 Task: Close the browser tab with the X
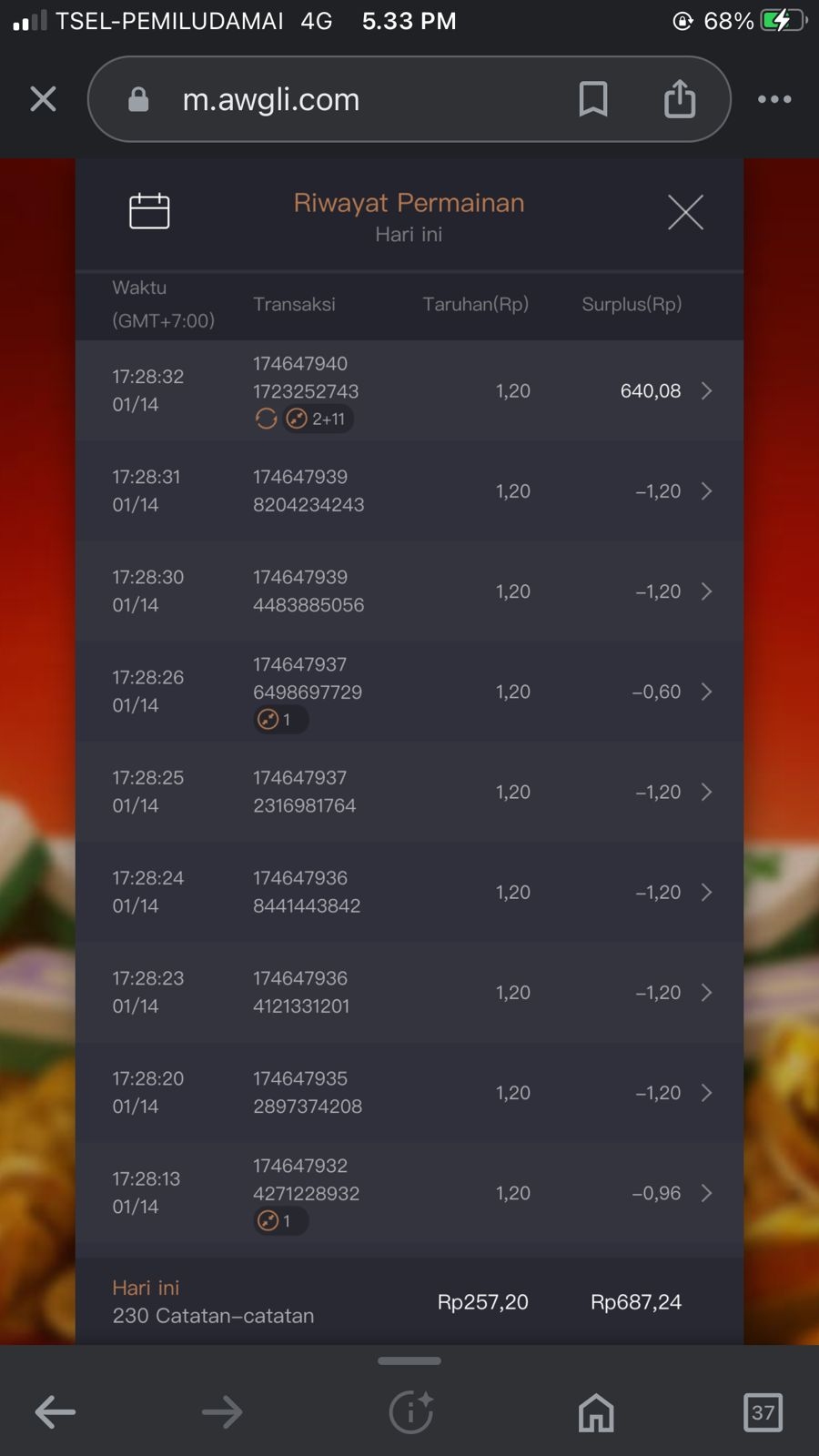pyautogui.click(x=43, y=99)
